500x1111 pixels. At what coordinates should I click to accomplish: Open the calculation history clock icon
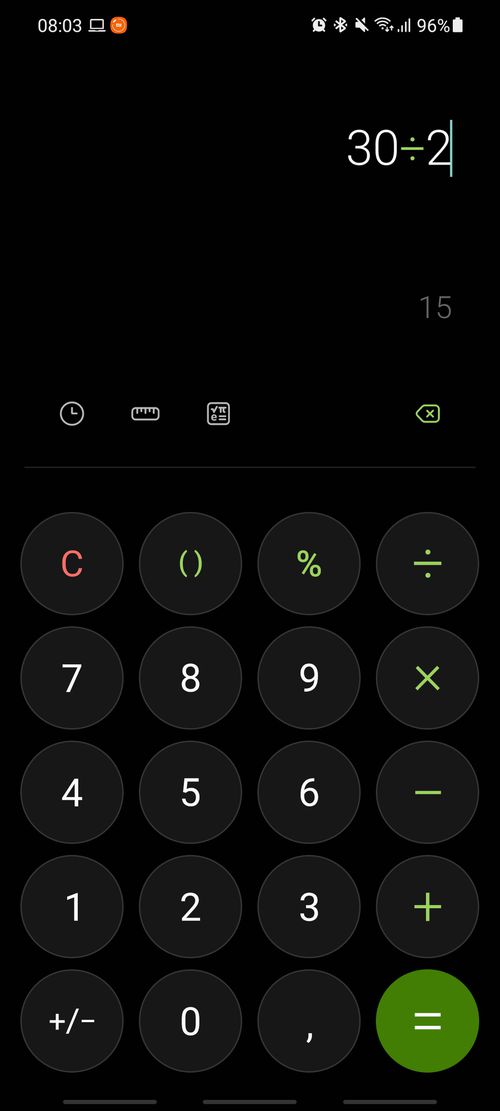click(x=72, y=414)
